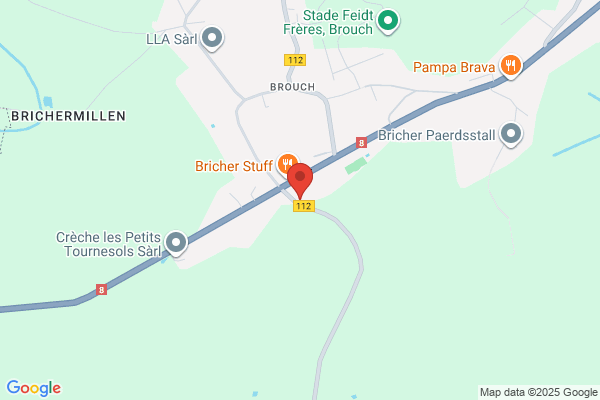Open the Stade Feidt Frères, Brouch marker
Screen dimensions: 600x400
click(x=388, y=21)
